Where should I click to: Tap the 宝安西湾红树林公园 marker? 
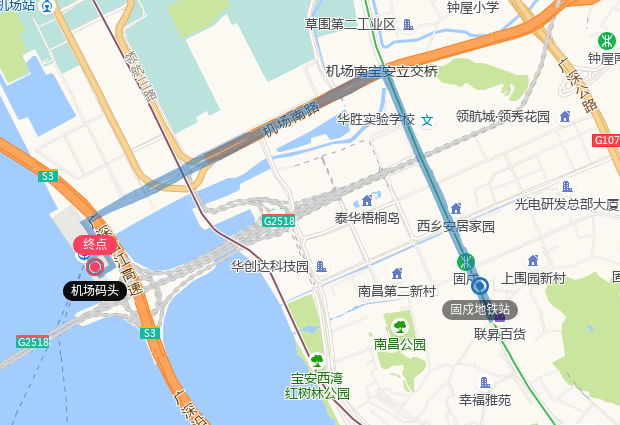point(317,361)
